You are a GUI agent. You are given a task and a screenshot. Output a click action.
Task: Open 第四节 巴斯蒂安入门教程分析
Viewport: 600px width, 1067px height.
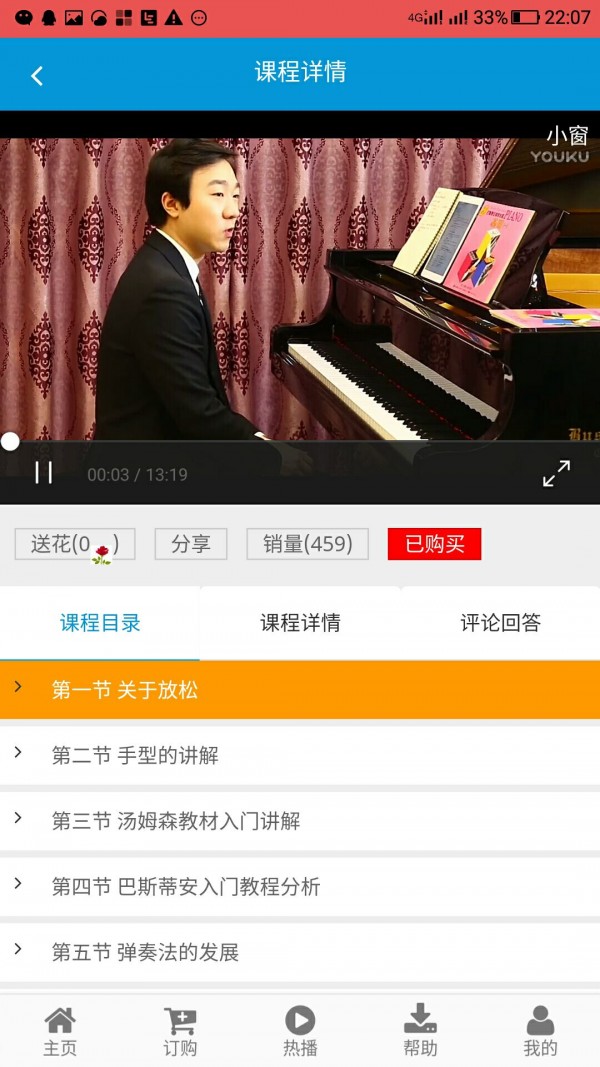point(300,886)
